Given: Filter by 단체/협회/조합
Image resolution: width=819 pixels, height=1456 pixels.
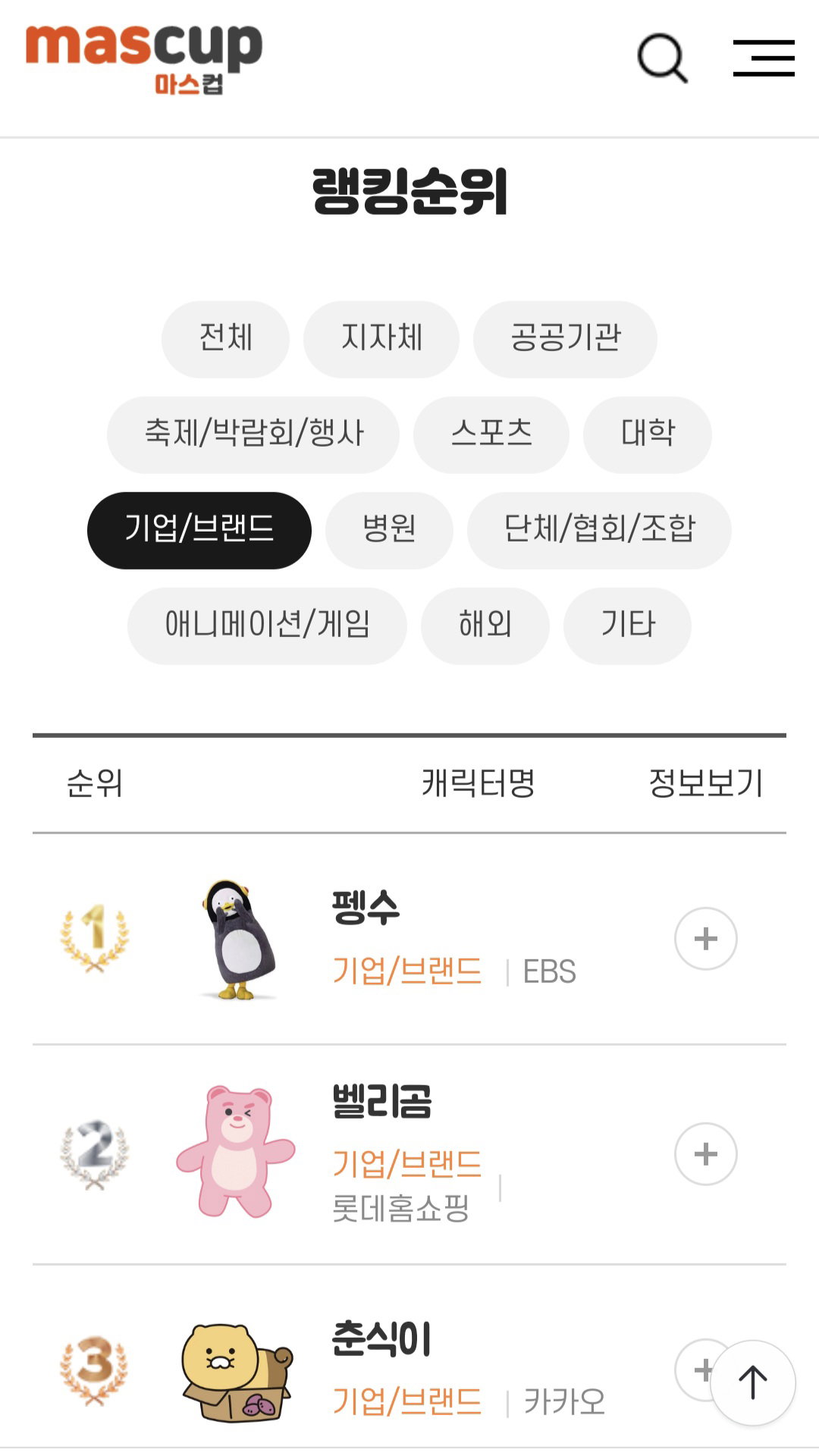Looking at the screenshot, I should pyautogui.click(x=599, y=530).
